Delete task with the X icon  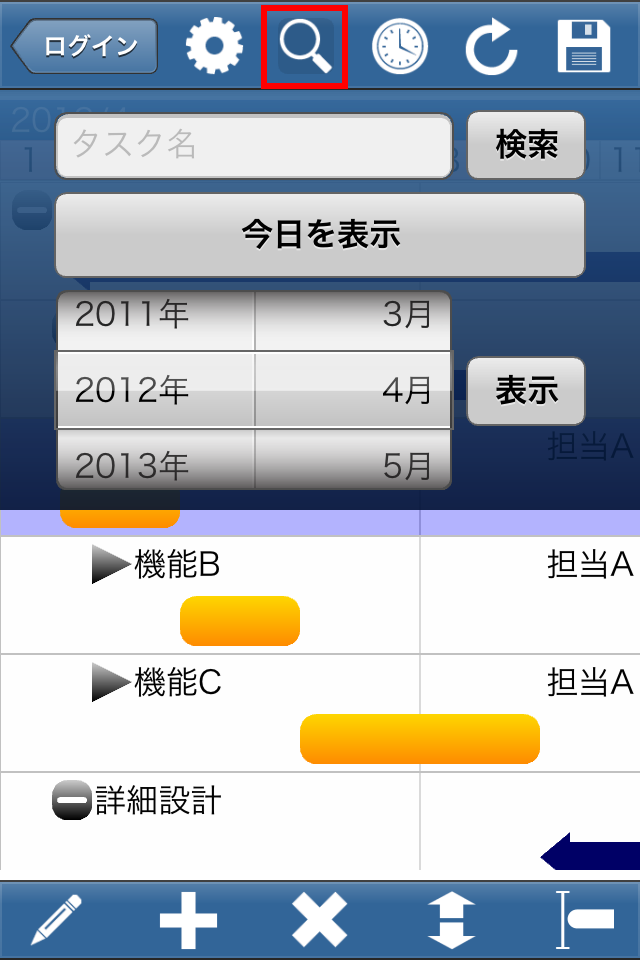(320, 920)
